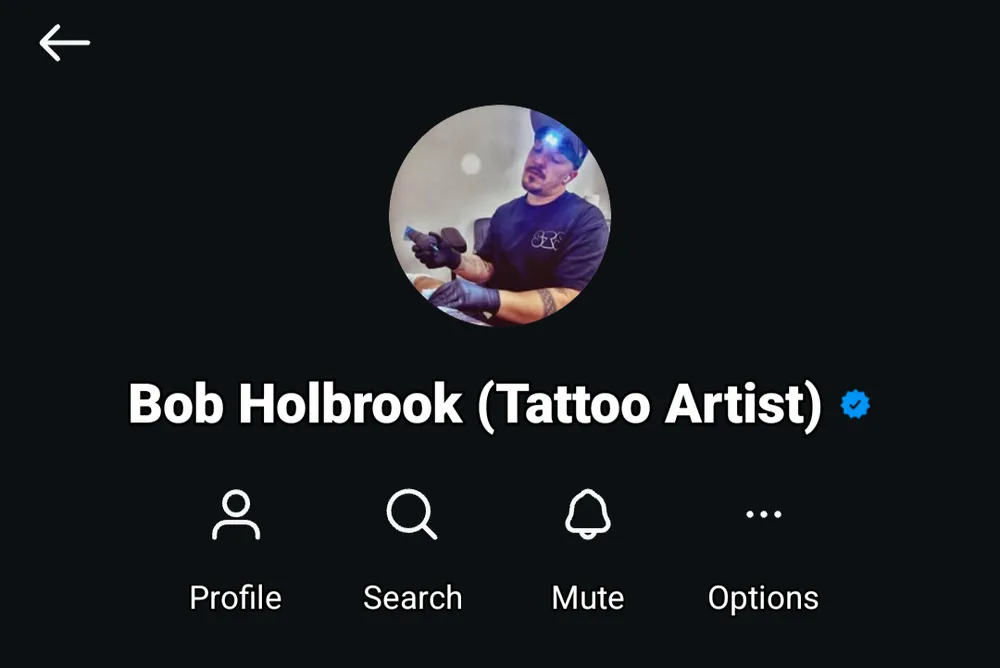This screenshot has width=1000, height=668.
Task: Search within this conversation
Action: 412,516
